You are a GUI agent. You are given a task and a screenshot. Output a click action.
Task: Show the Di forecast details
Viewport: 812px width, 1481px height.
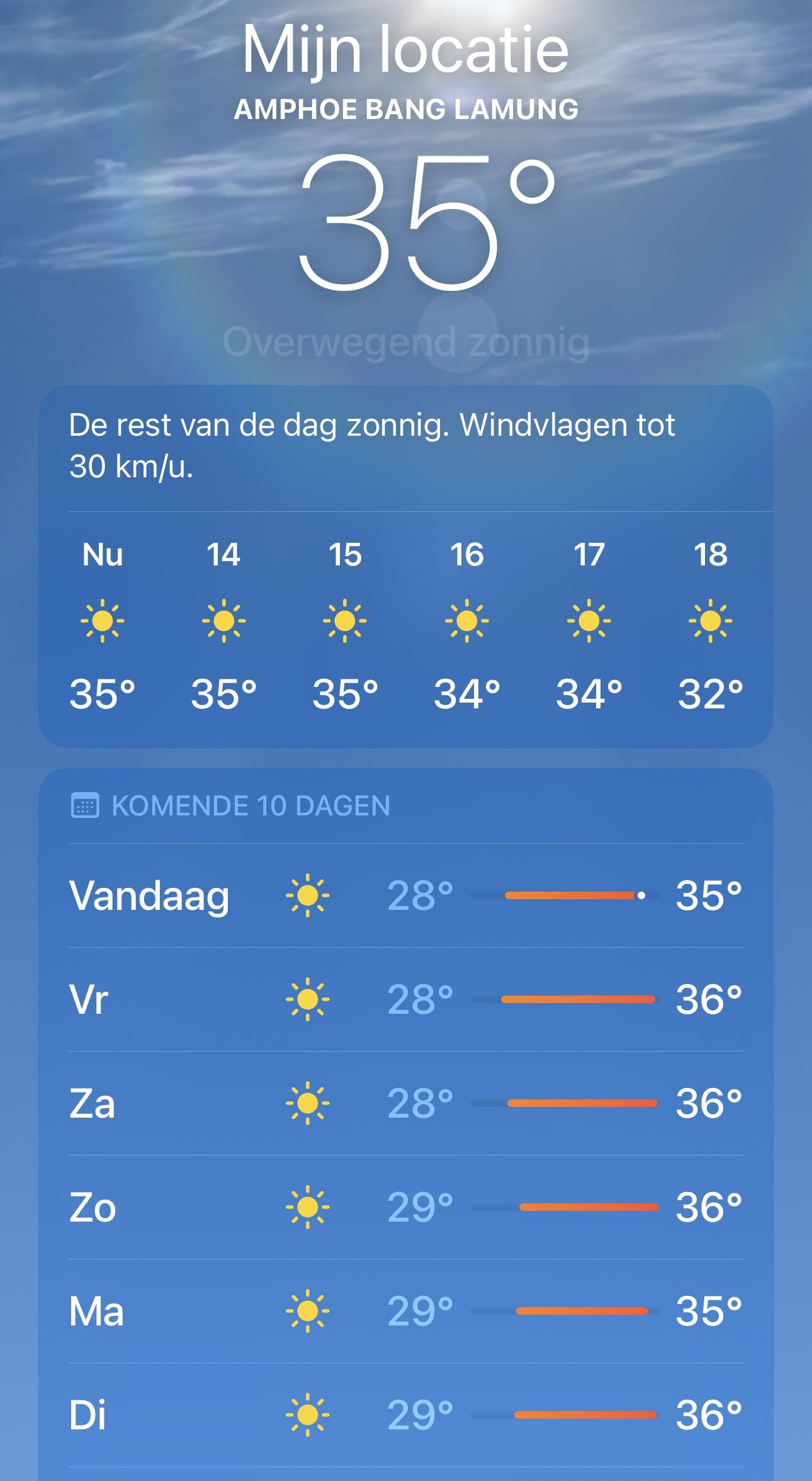pyautogui.click(x=406, y=1415)
